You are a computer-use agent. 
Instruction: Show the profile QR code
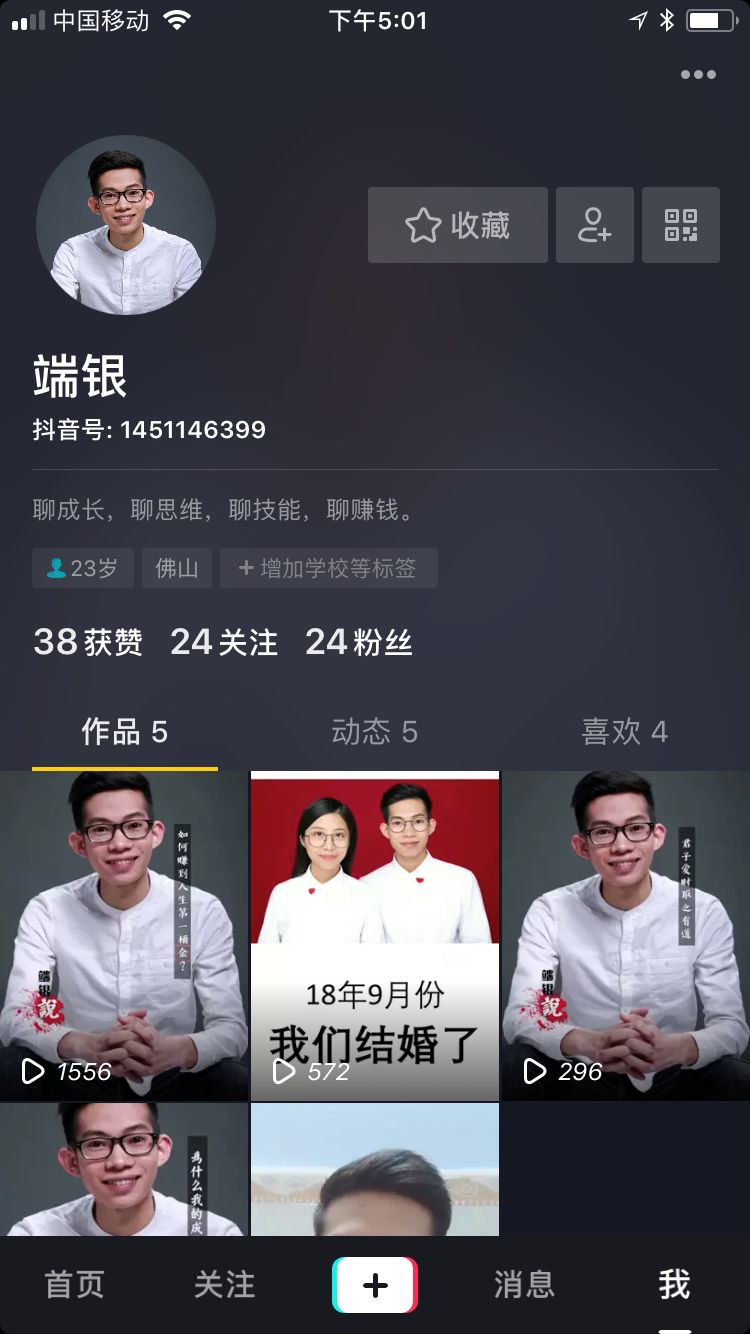coord(680,225)
